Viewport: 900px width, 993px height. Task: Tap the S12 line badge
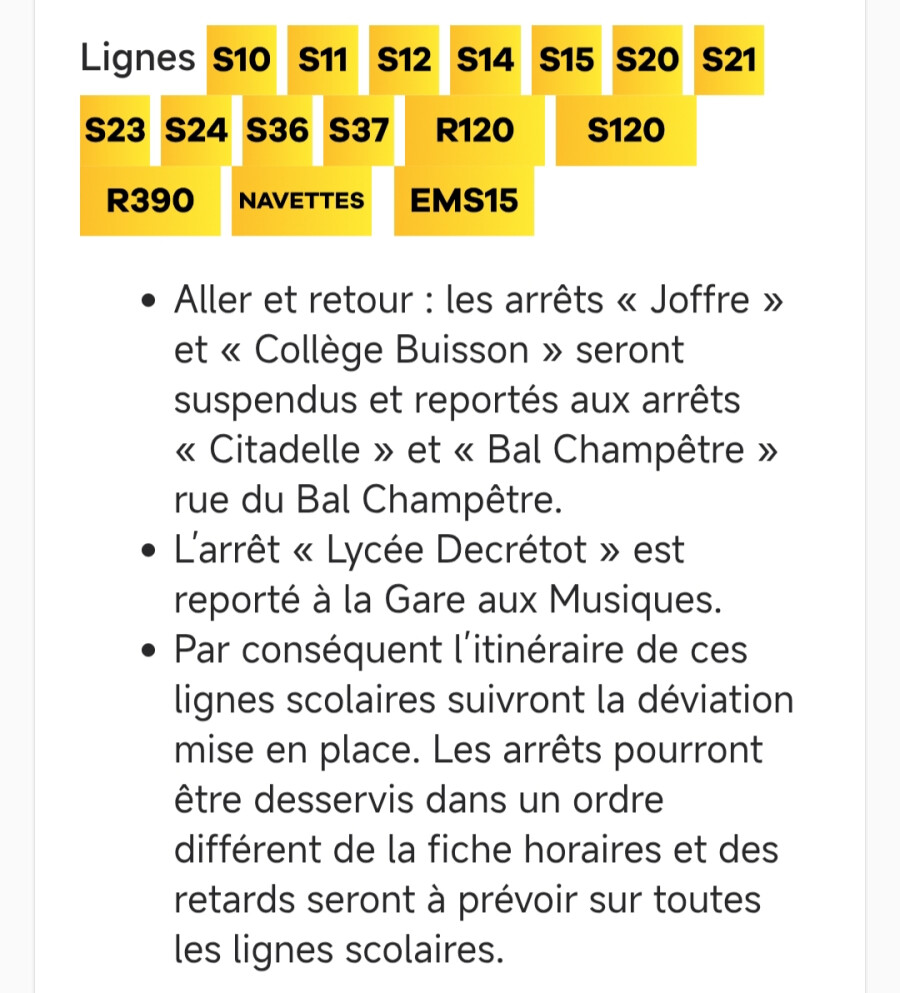pyautogui.click(x=404, y=60)
